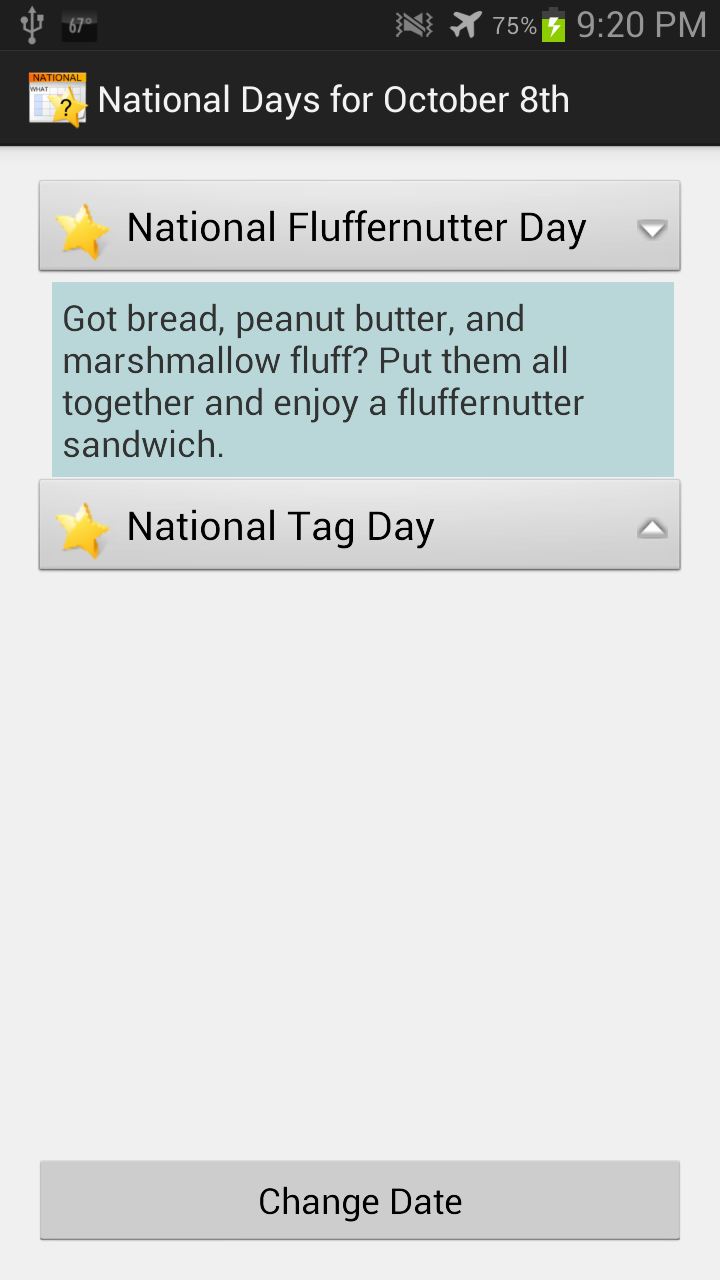Open the 67° weather widget
Screen dimensions: 720x1280
pyautogui.click(x=78, y=24)
